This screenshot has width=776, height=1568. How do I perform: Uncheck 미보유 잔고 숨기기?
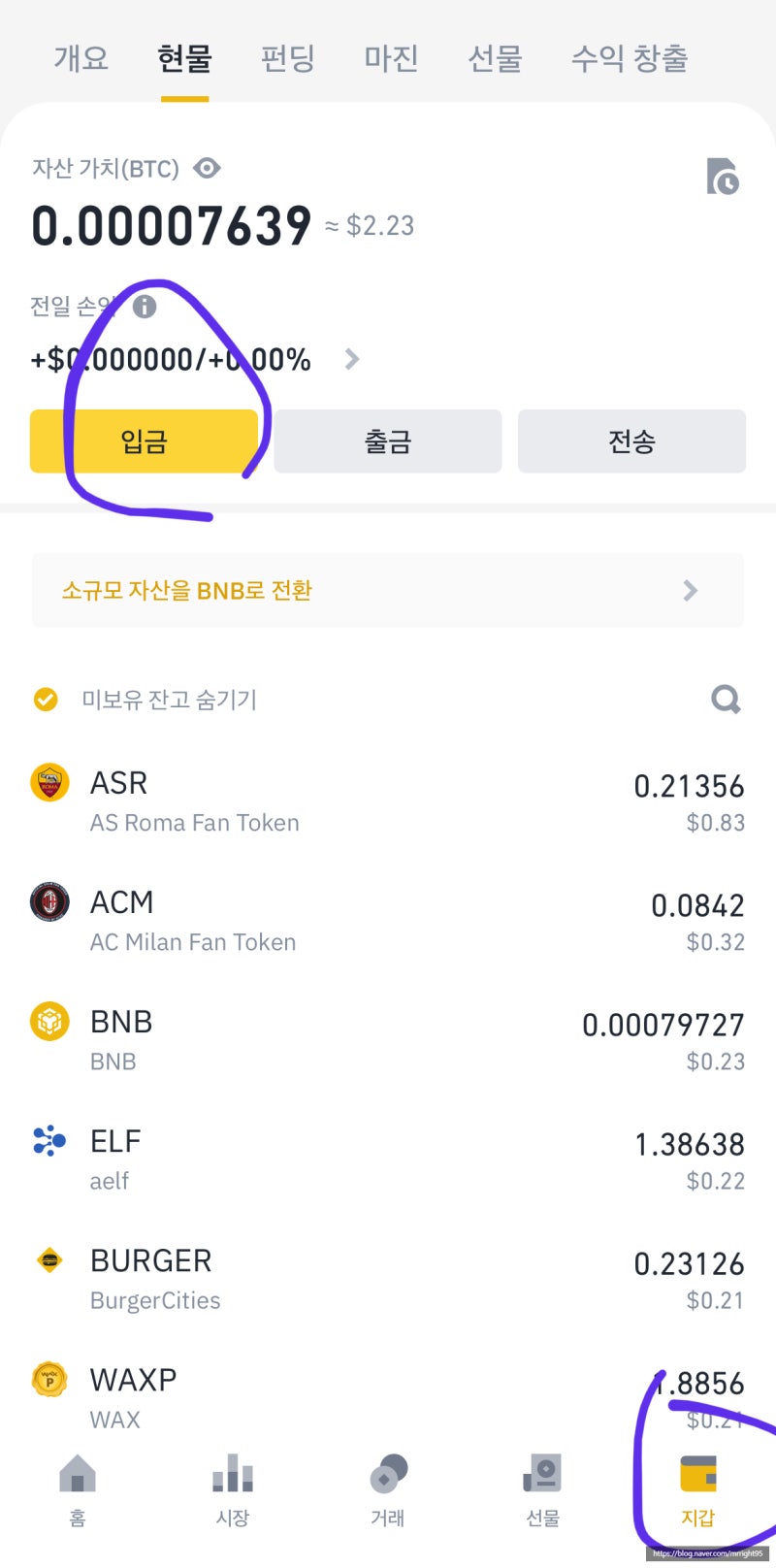point(46,699)
